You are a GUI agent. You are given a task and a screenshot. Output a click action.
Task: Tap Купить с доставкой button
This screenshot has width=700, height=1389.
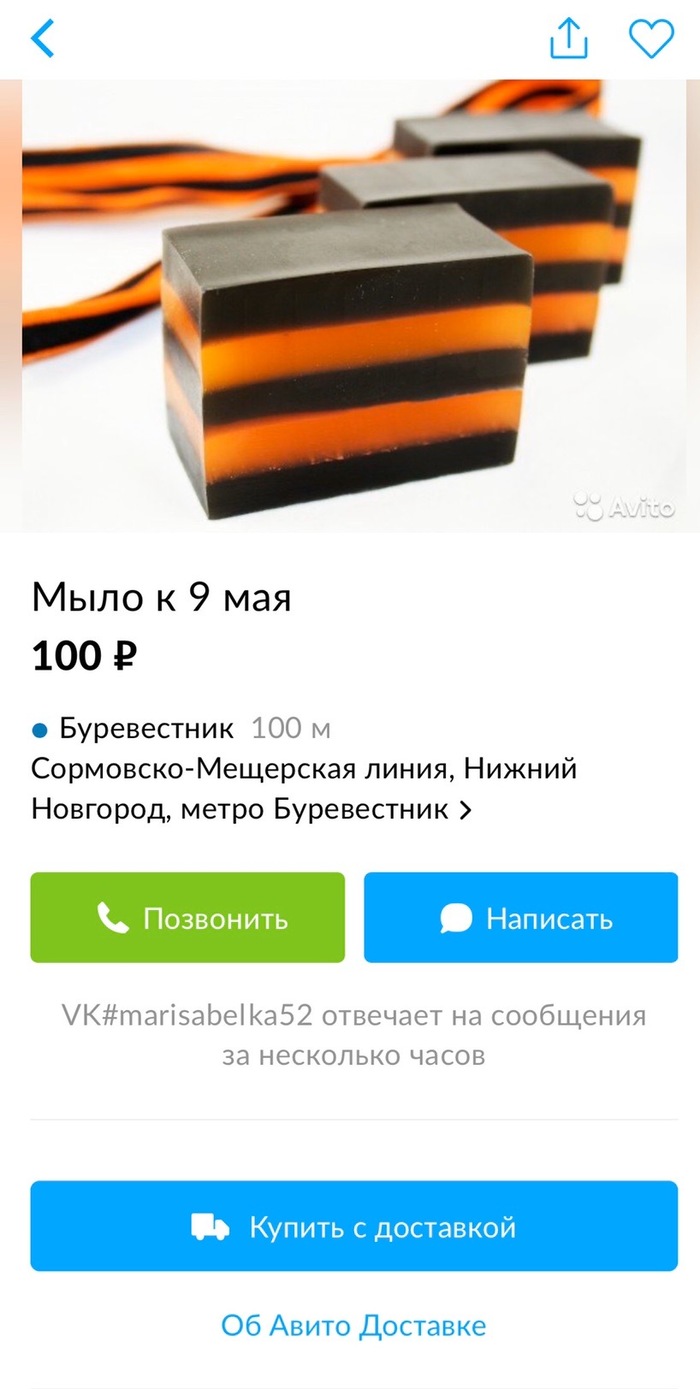354,1226
